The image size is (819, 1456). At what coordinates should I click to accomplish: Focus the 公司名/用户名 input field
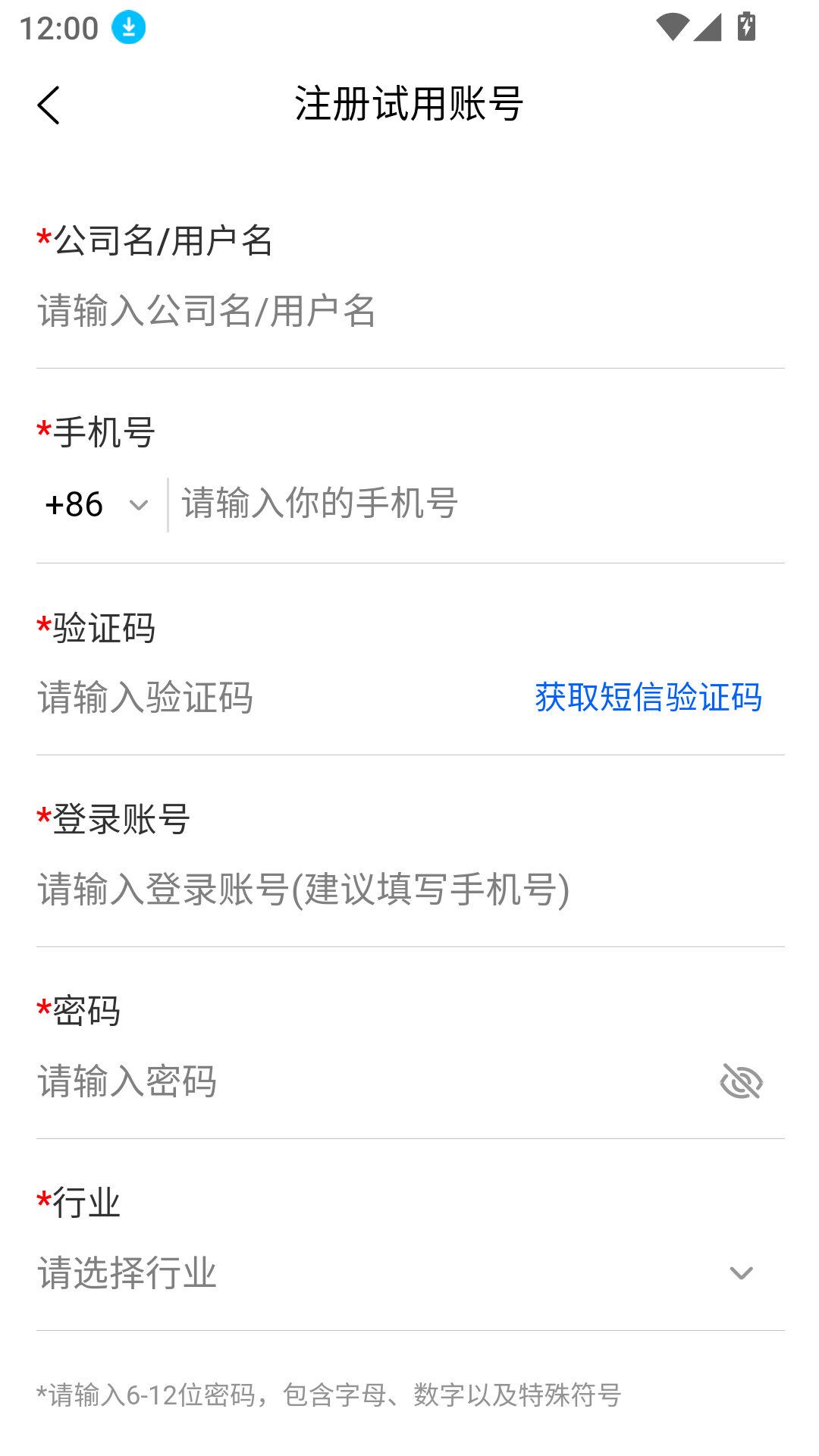click(303, 311)
